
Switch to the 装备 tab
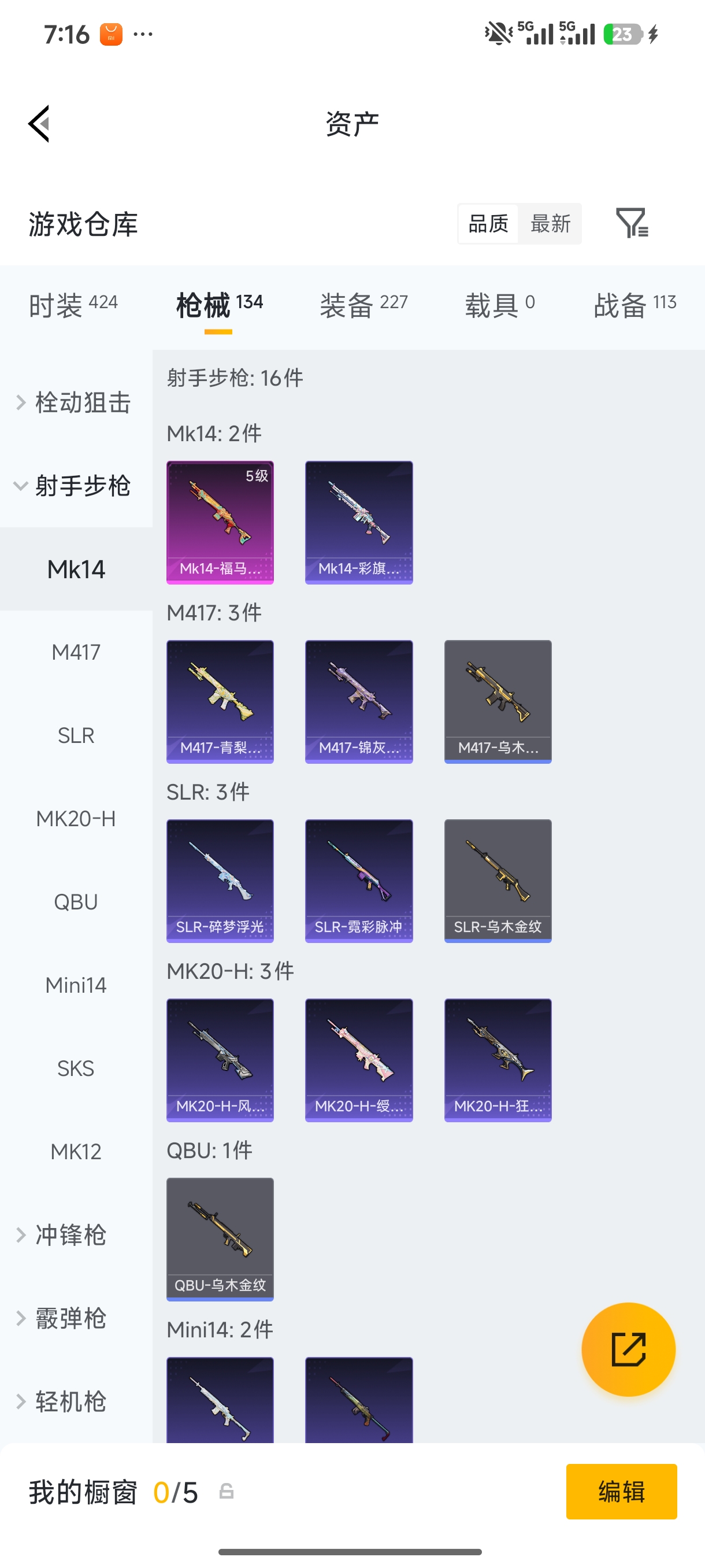(363, 305)
